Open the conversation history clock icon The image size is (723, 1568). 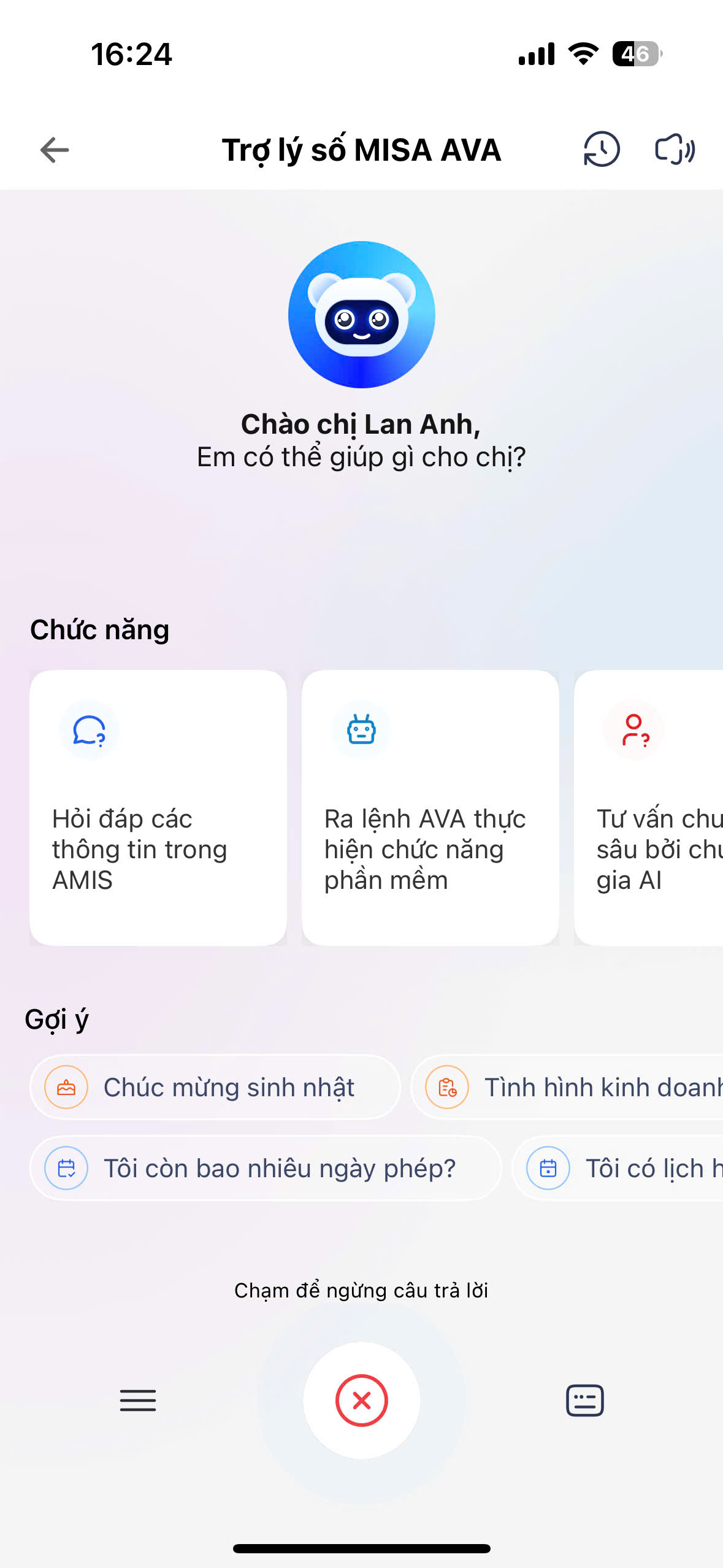[602, 149]
